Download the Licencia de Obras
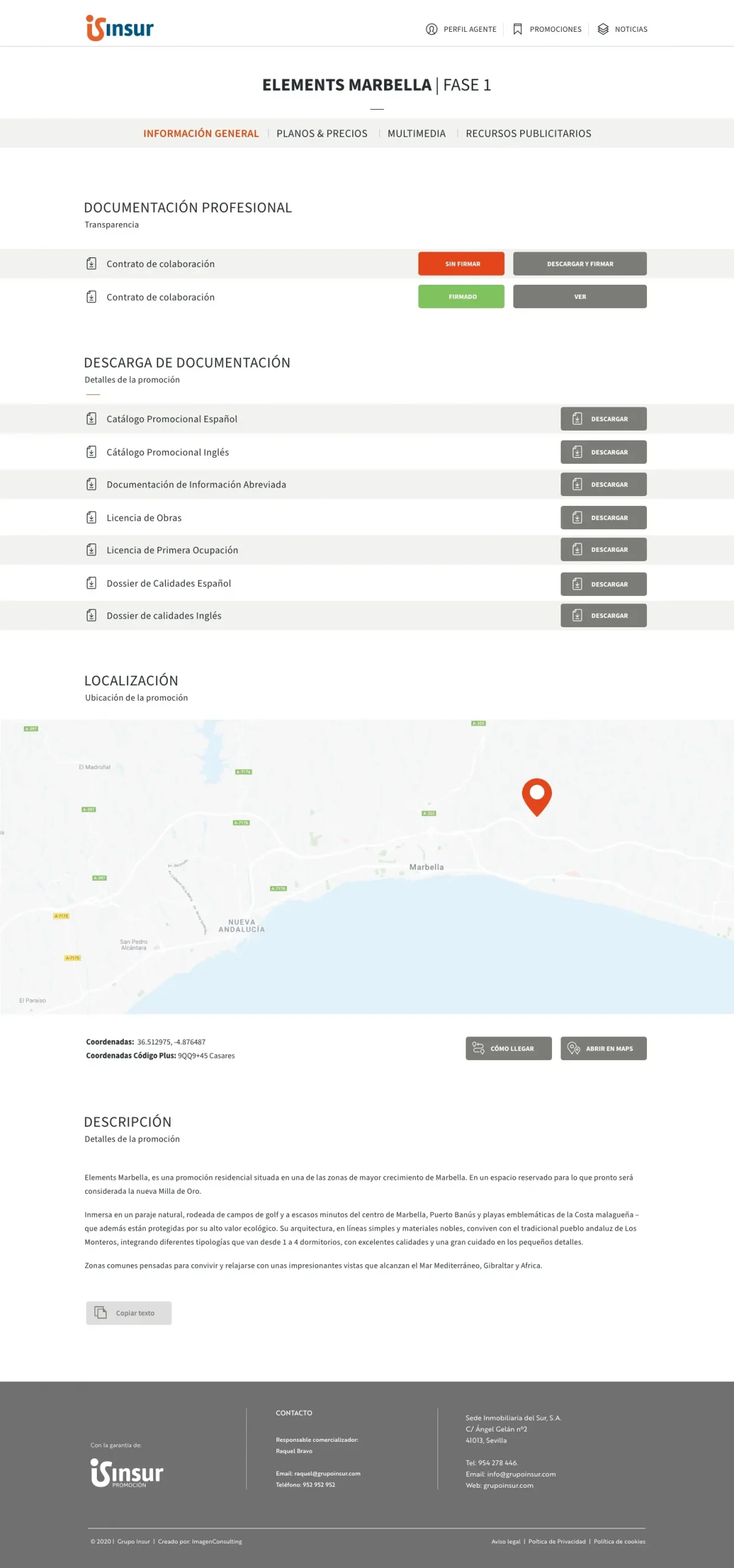The width and height of the screenshot is (734, 1568). point(603,518)
